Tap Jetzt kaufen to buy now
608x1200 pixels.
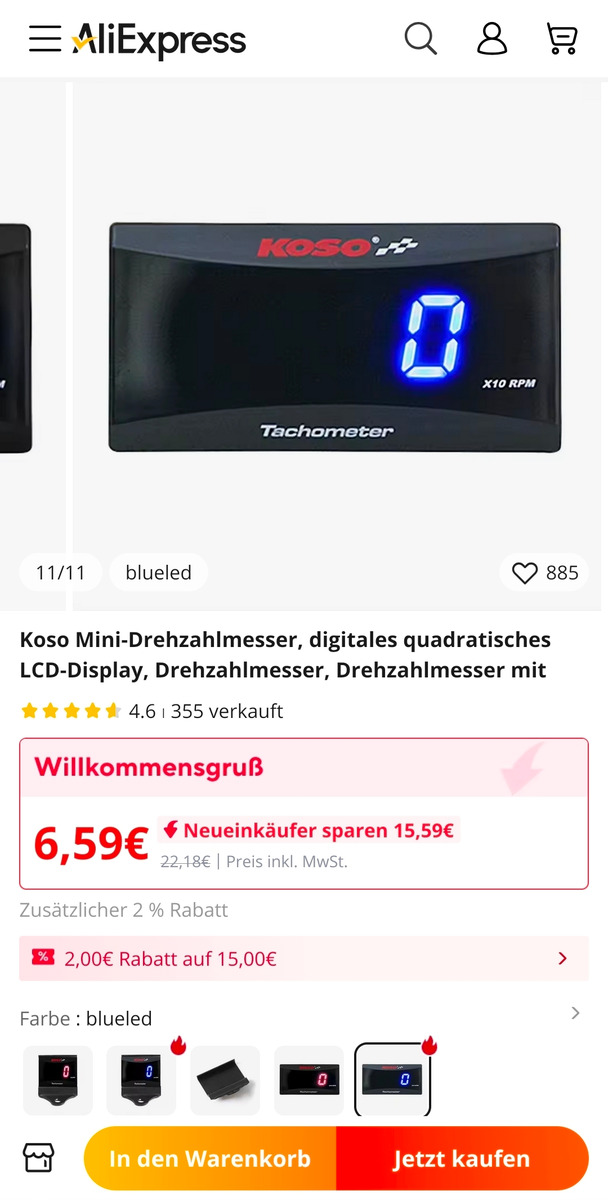tap(461, 1159)
